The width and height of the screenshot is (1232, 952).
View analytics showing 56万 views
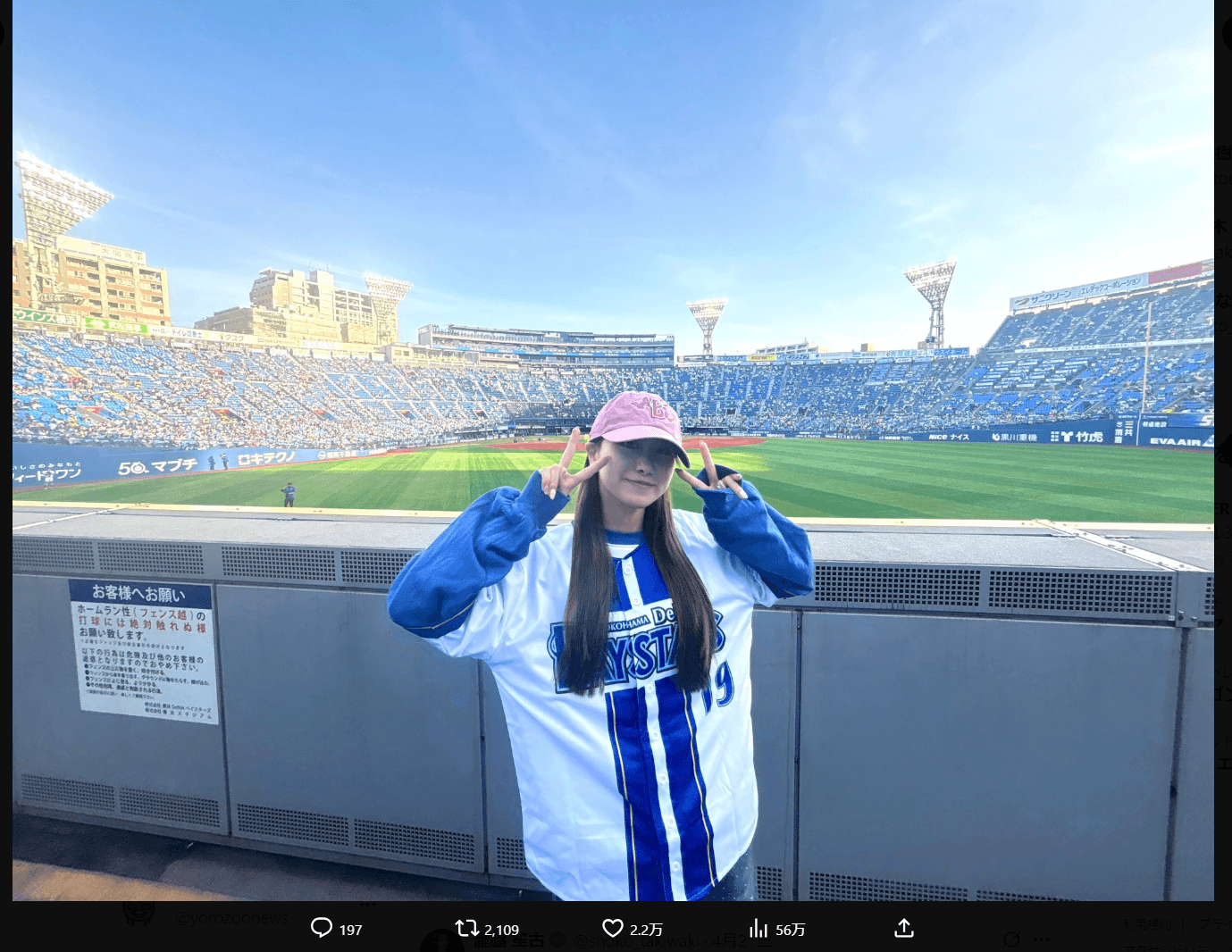click(x=758, y=929)
